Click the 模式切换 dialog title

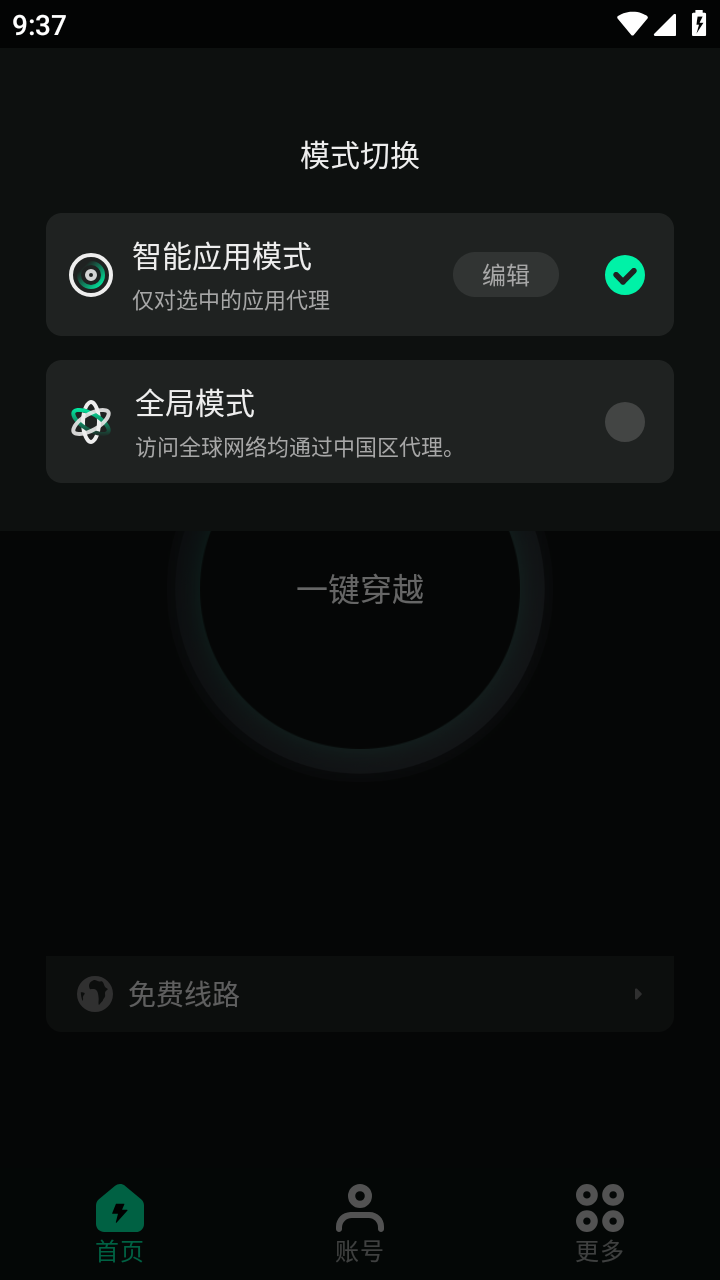[x=359, y=157]
